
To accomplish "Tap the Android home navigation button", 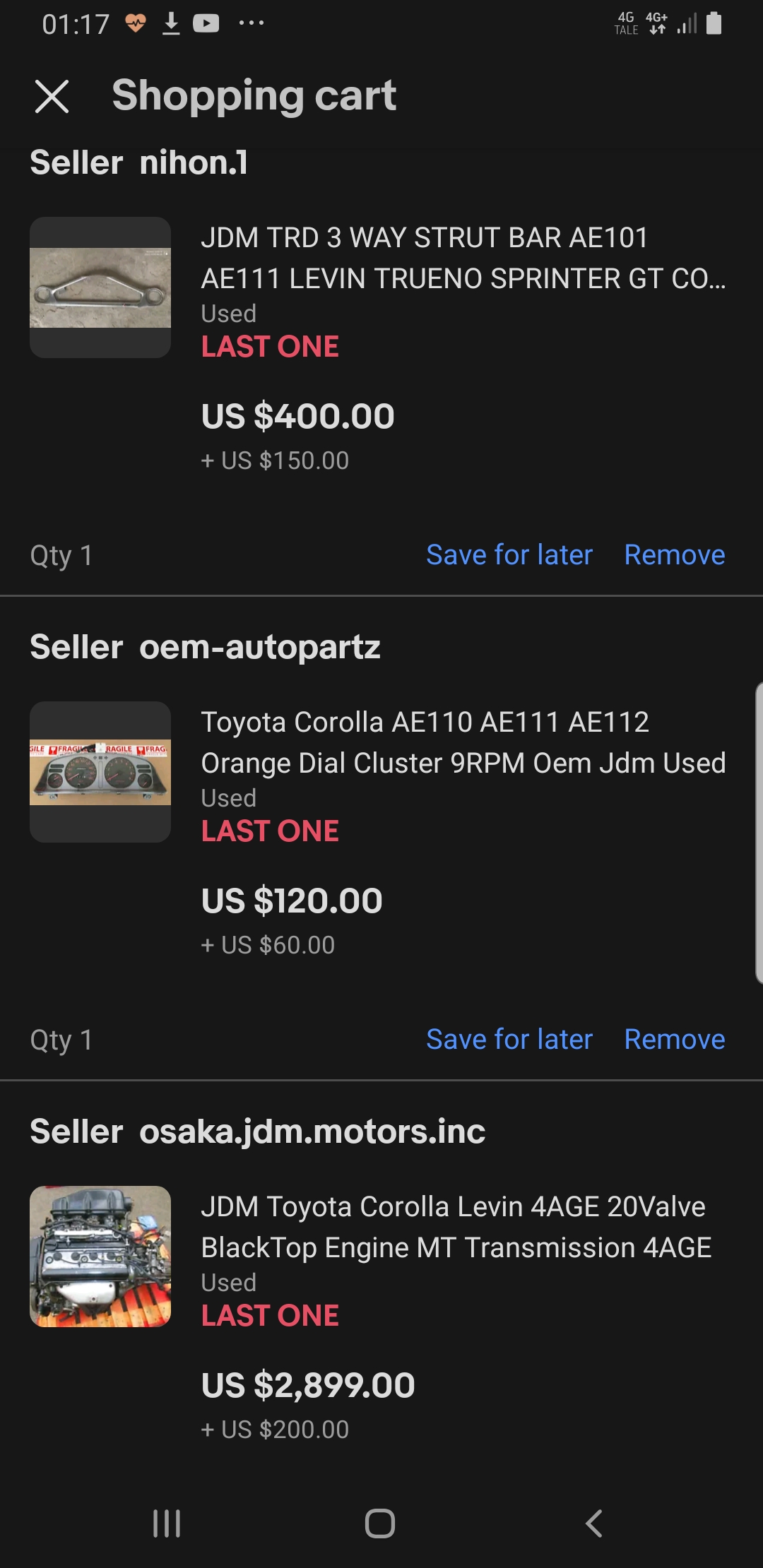I will [381, 1524].
